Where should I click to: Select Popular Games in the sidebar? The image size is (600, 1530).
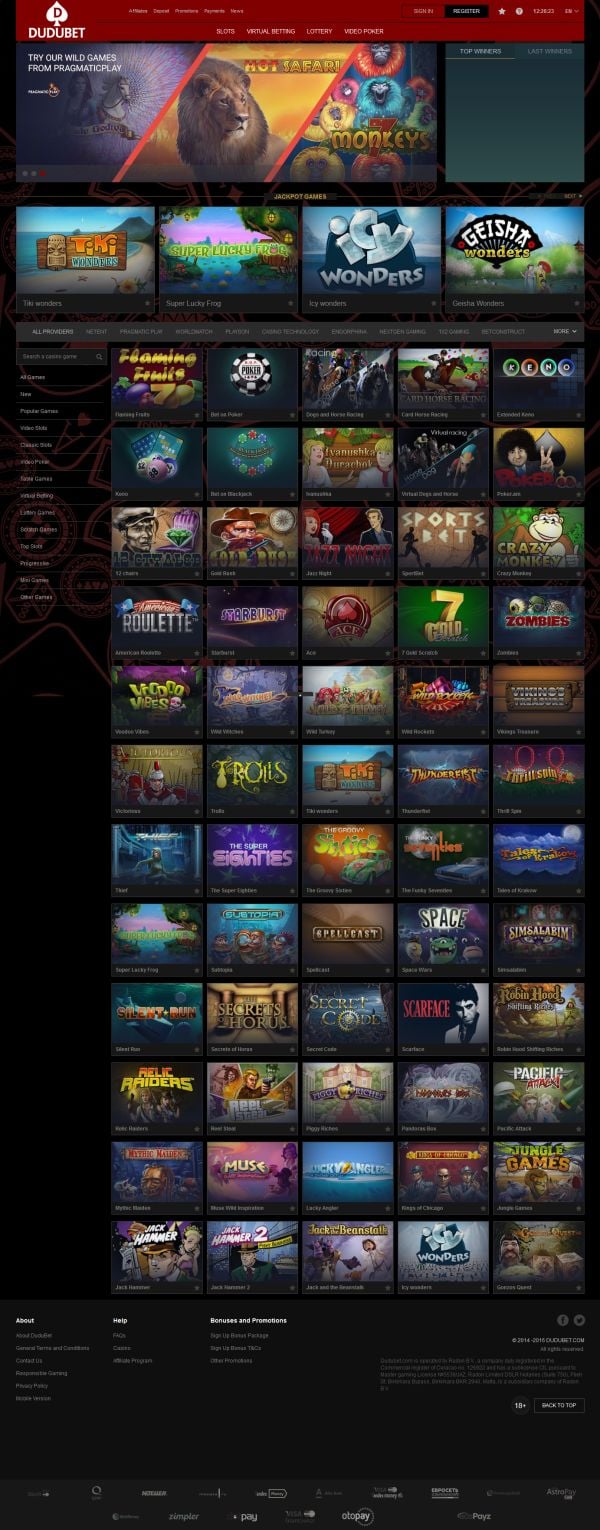(x=39, y=411)
